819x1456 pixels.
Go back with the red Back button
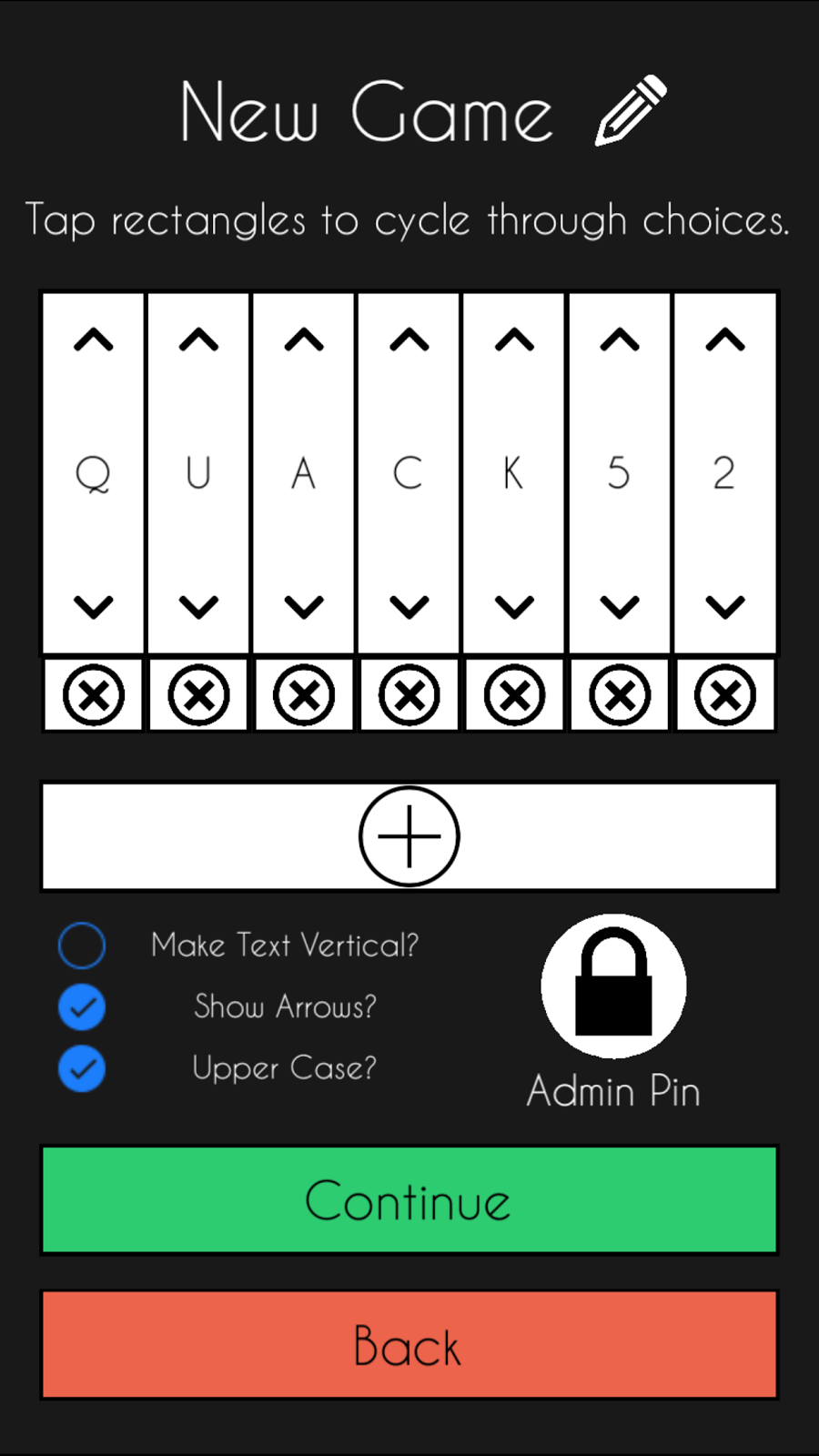[x=409, y=1345]
